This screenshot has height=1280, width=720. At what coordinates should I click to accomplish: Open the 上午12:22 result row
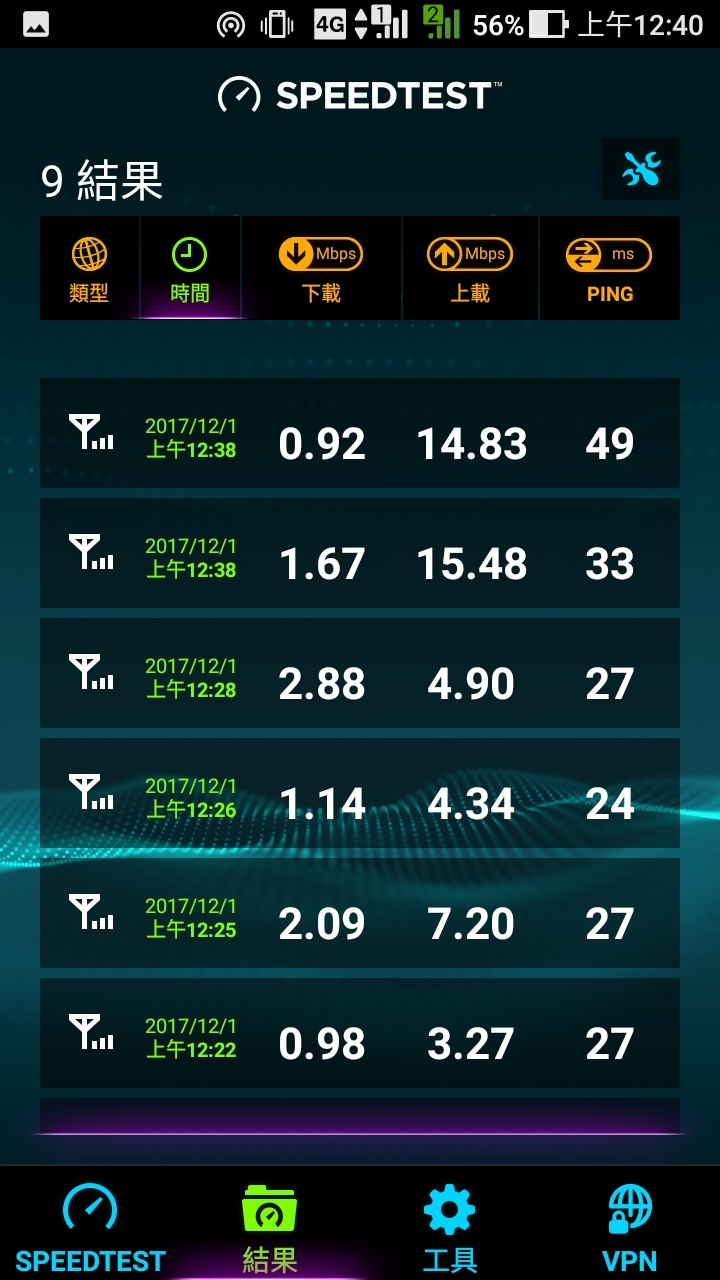360,1033
